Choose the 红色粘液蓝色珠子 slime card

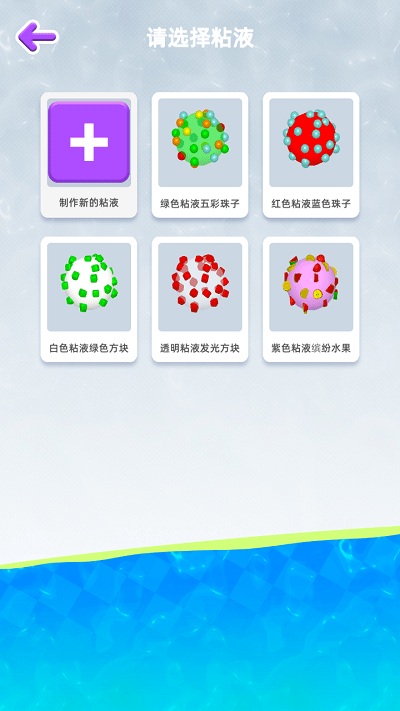pyautogui.click(x=311, y=155)
